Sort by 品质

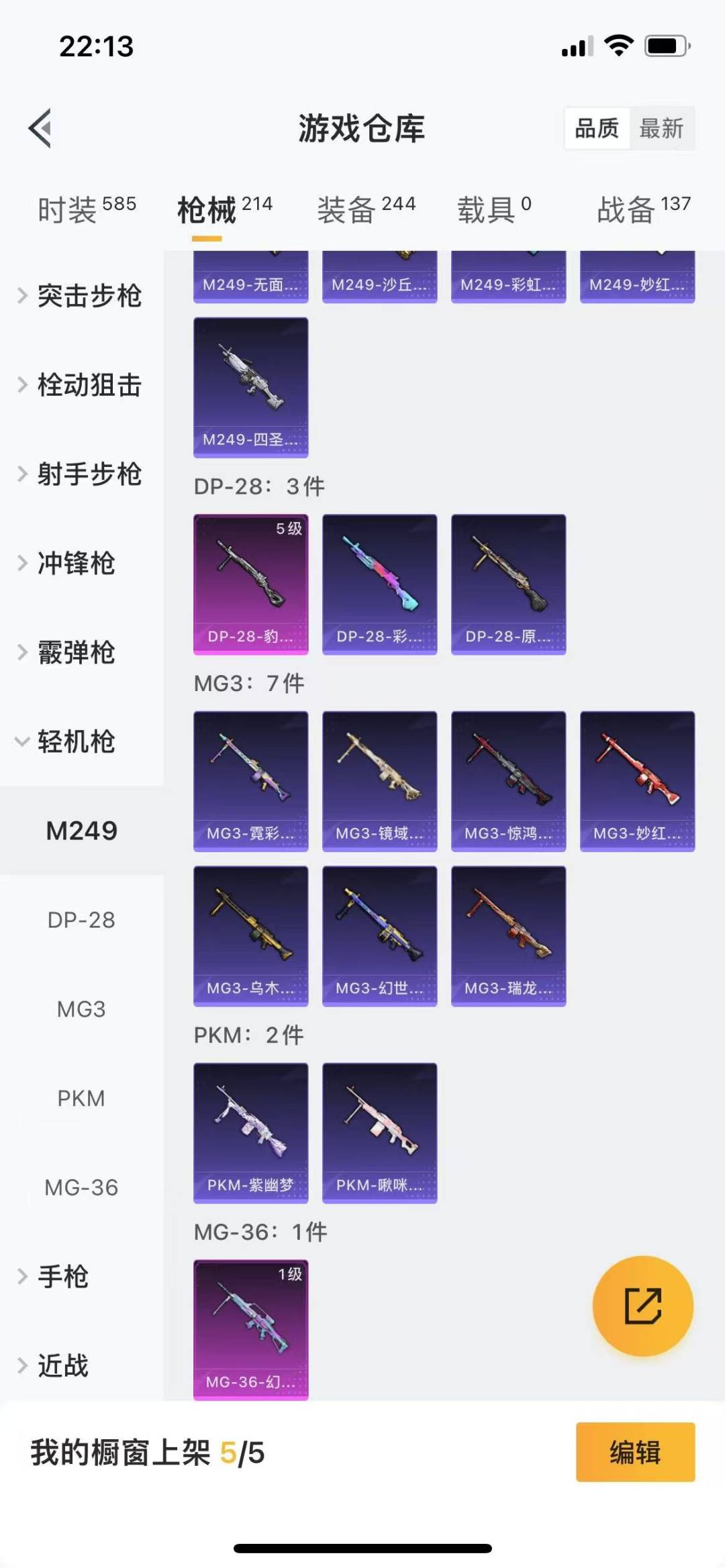pyautogui.click(x=597, y=127)
